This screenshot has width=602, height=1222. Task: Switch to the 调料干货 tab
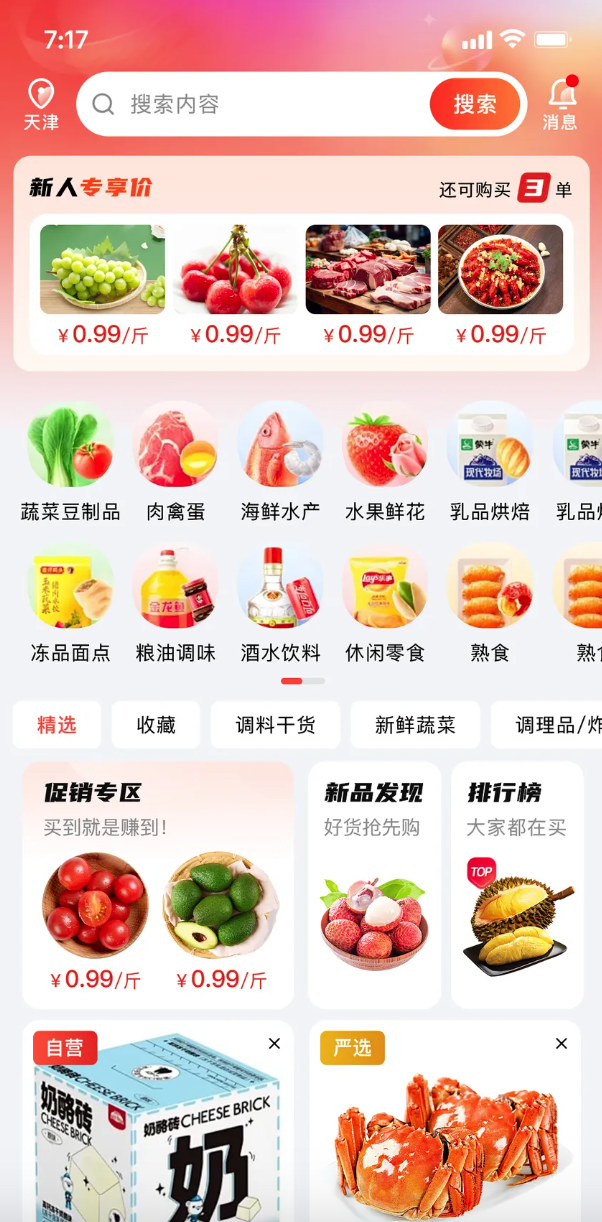pos(275,725)
